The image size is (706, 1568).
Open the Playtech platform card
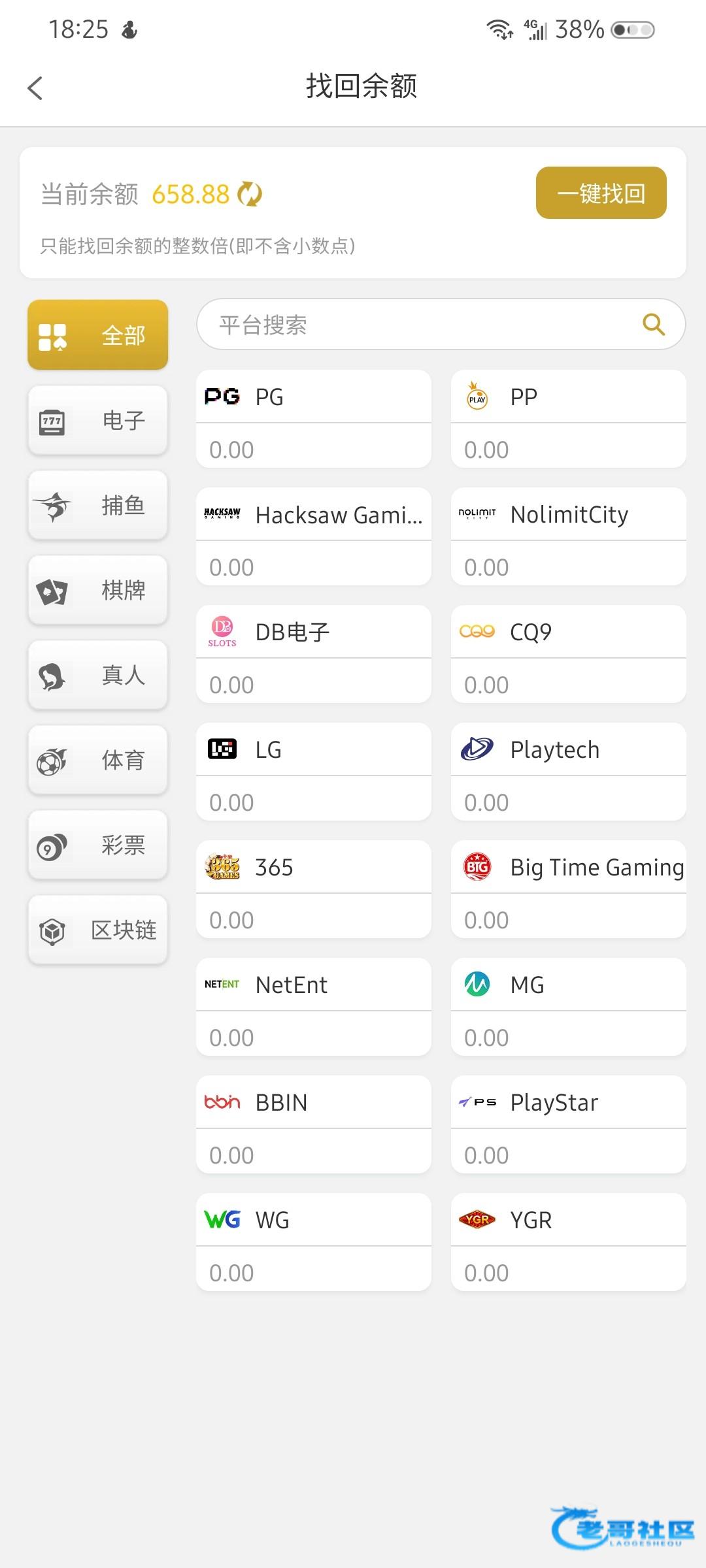click(x=569, y=772)
